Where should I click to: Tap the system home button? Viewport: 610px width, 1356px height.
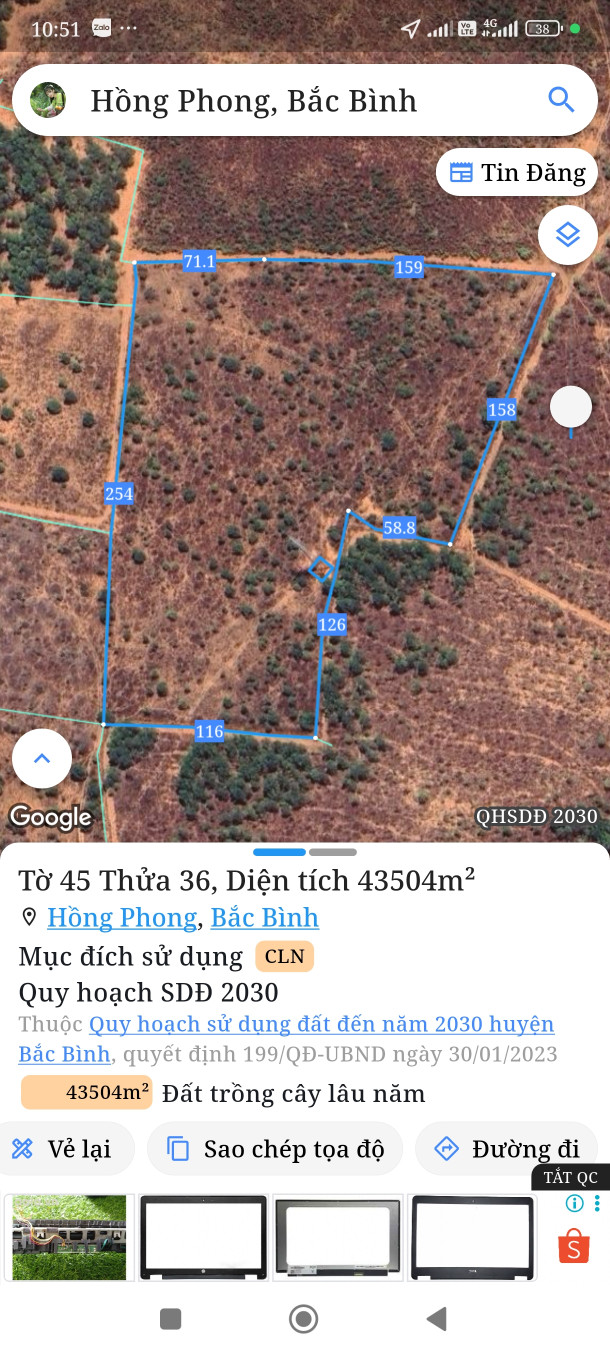303,1319
